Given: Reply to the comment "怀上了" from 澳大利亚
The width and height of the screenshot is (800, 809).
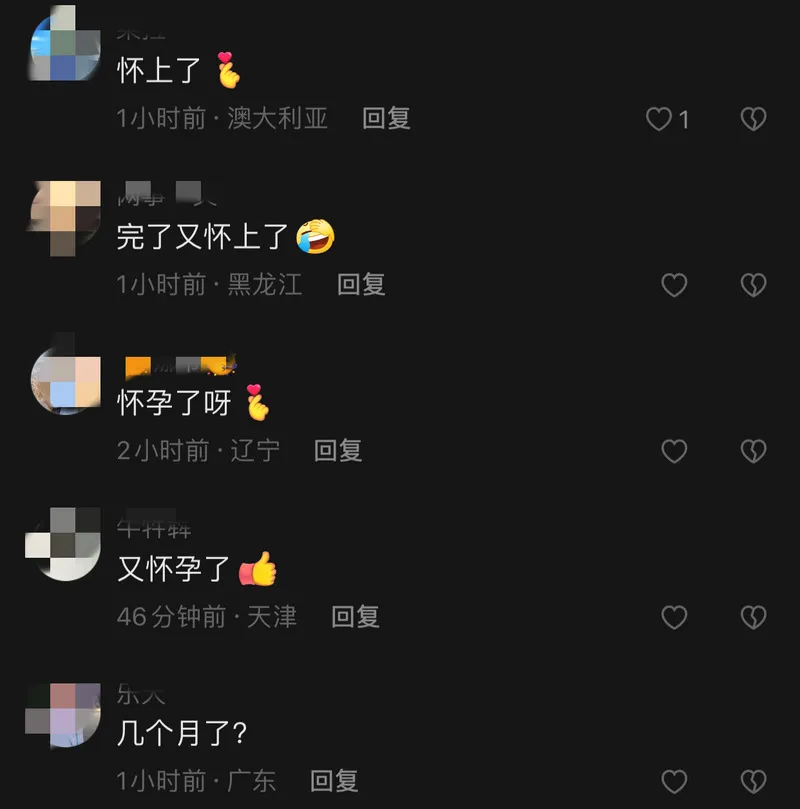Looking at the screenshot, I should tap(386, 119).
